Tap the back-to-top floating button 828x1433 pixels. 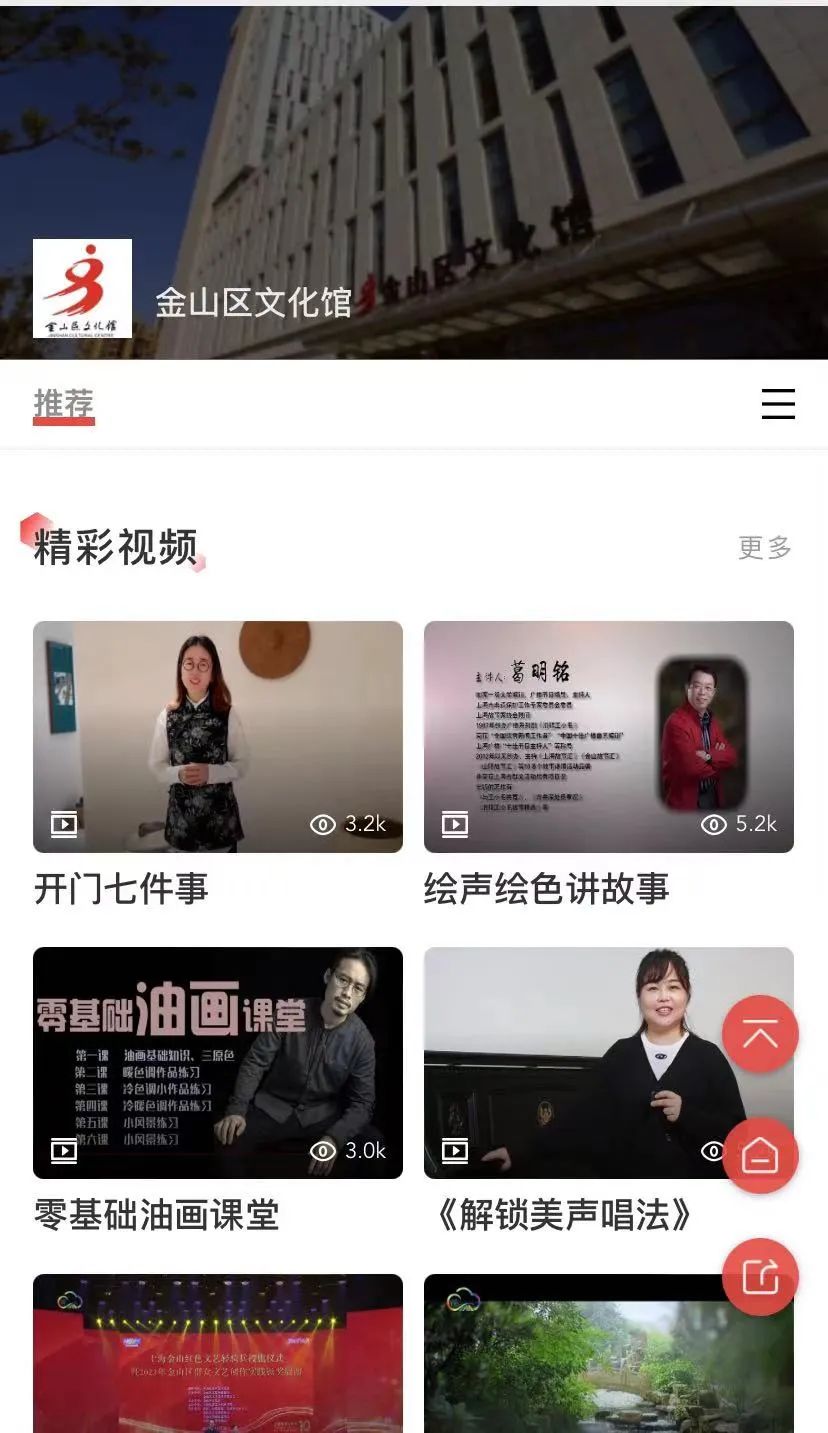(760, 1035)
